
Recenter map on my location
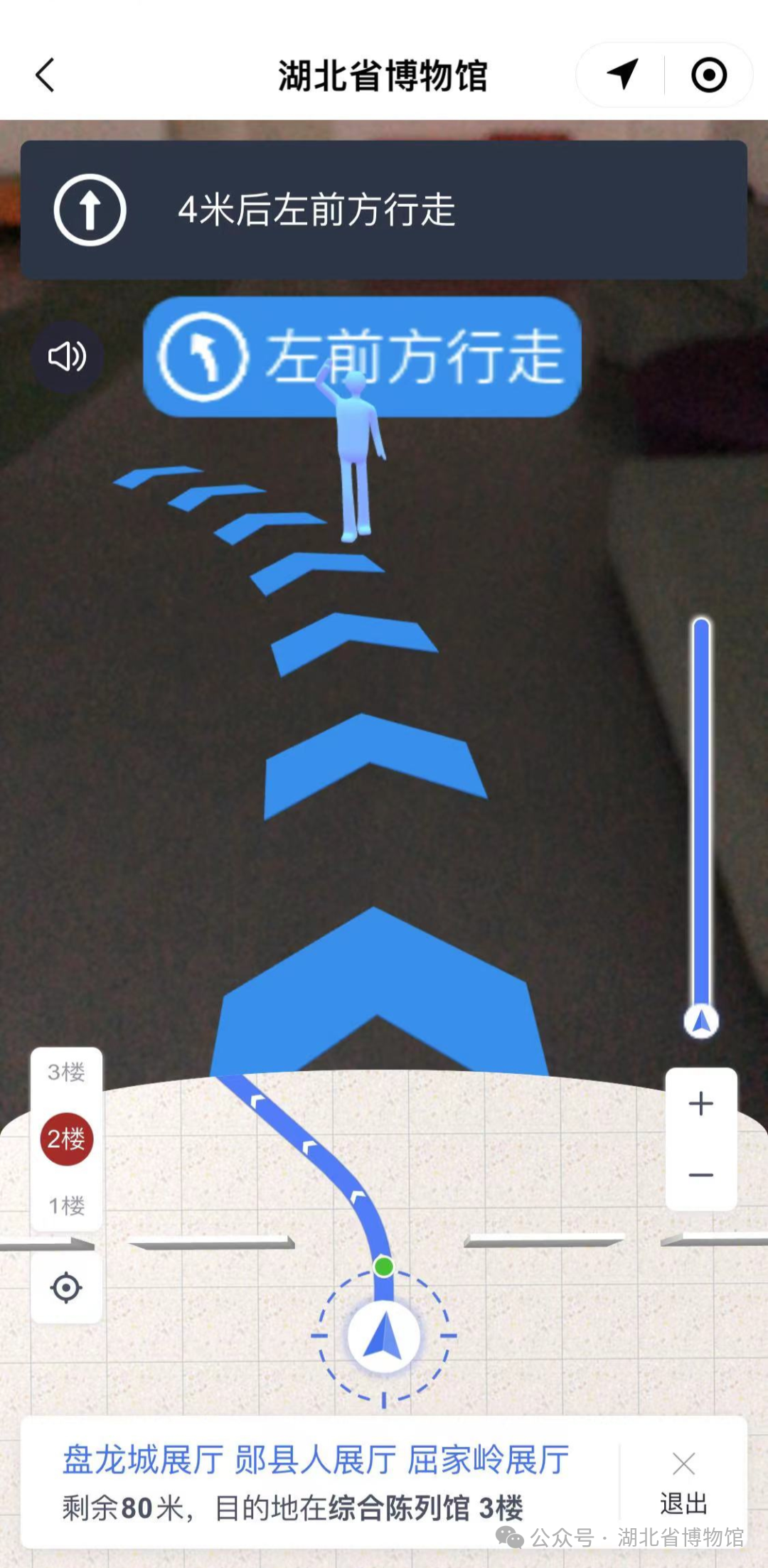(66, 1287)
